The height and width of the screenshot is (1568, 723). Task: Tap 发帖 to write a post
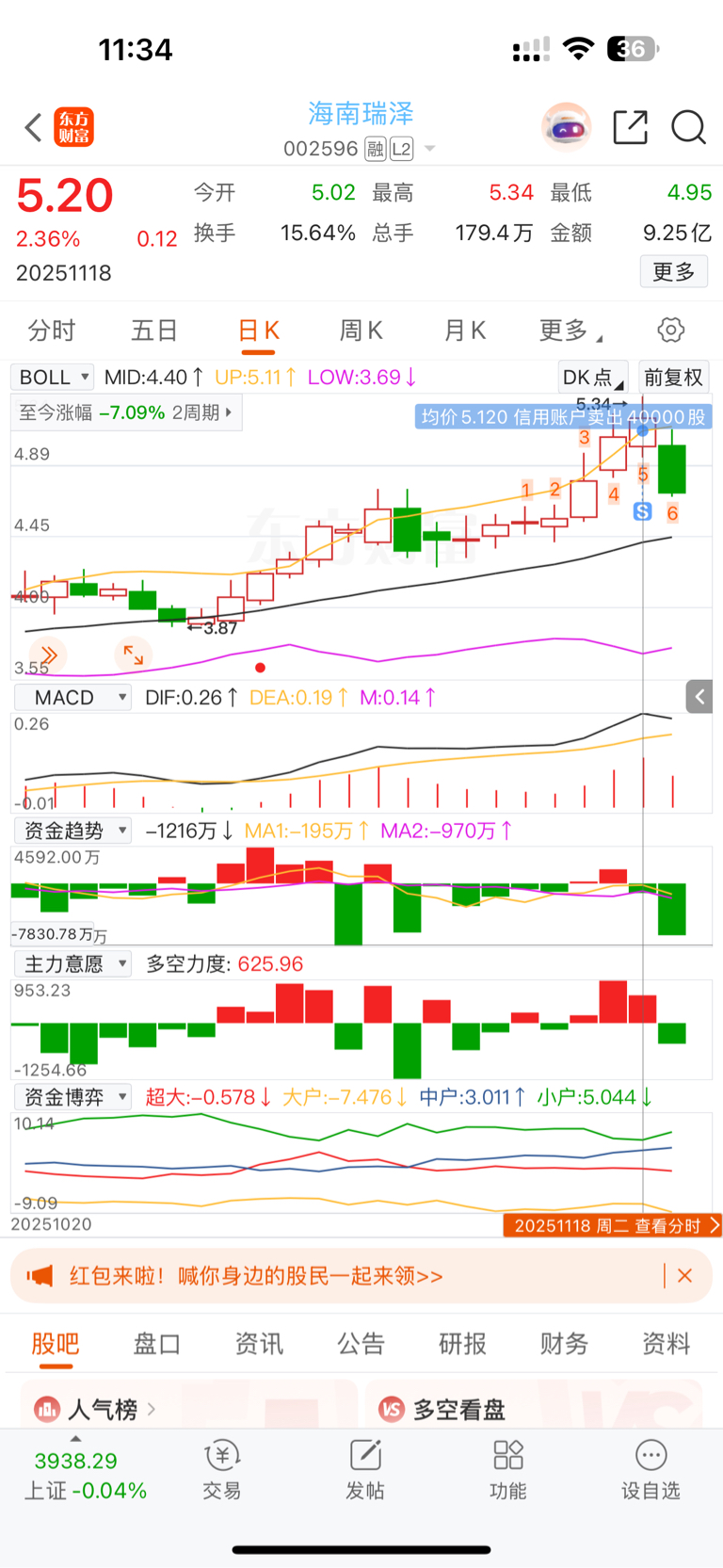tap(365, 1469)
